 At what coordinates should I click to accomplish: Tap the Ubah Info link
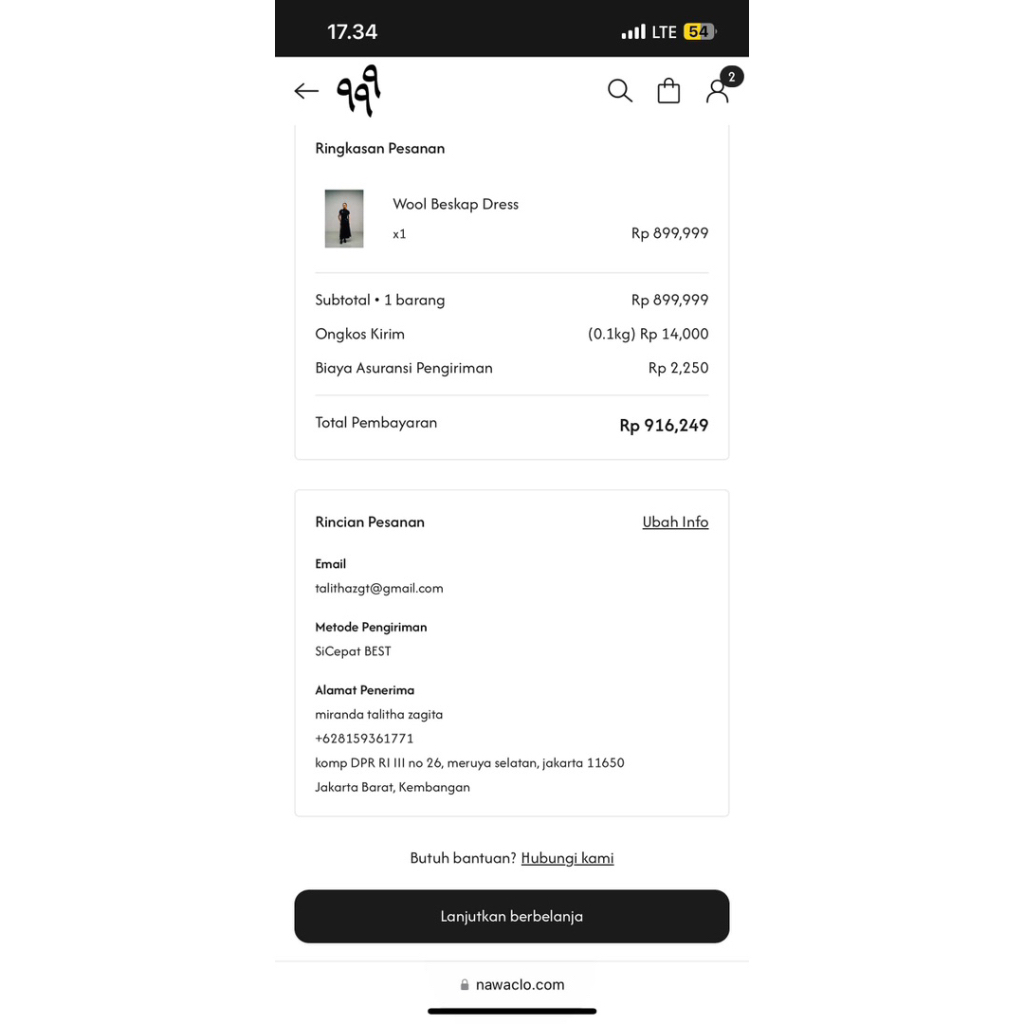(675, 522)
